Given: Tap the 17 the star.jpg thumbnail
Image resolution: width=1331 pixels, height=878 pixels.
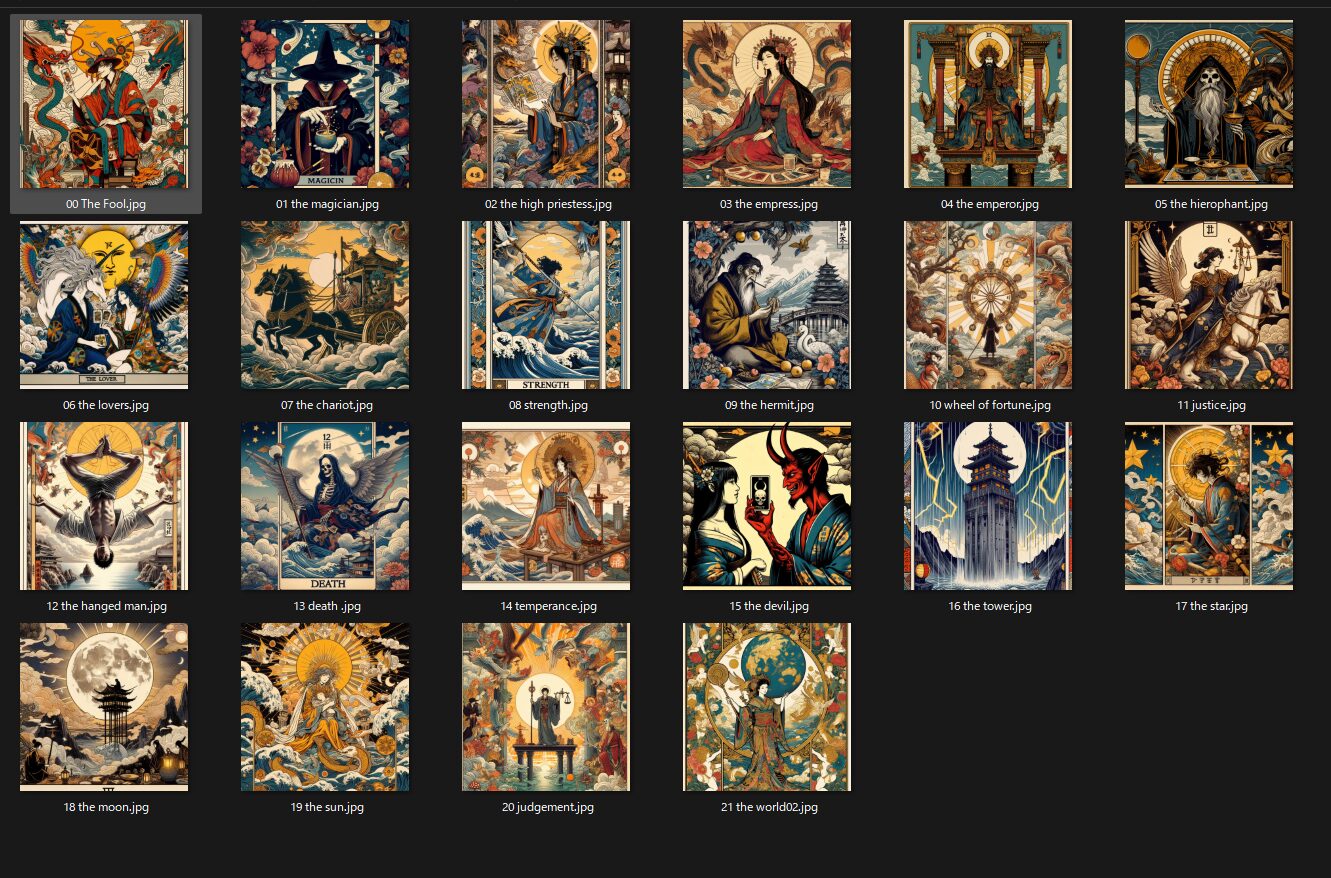Looking at the screenshot, I should pyautogui.click(x=1209, y=506).
